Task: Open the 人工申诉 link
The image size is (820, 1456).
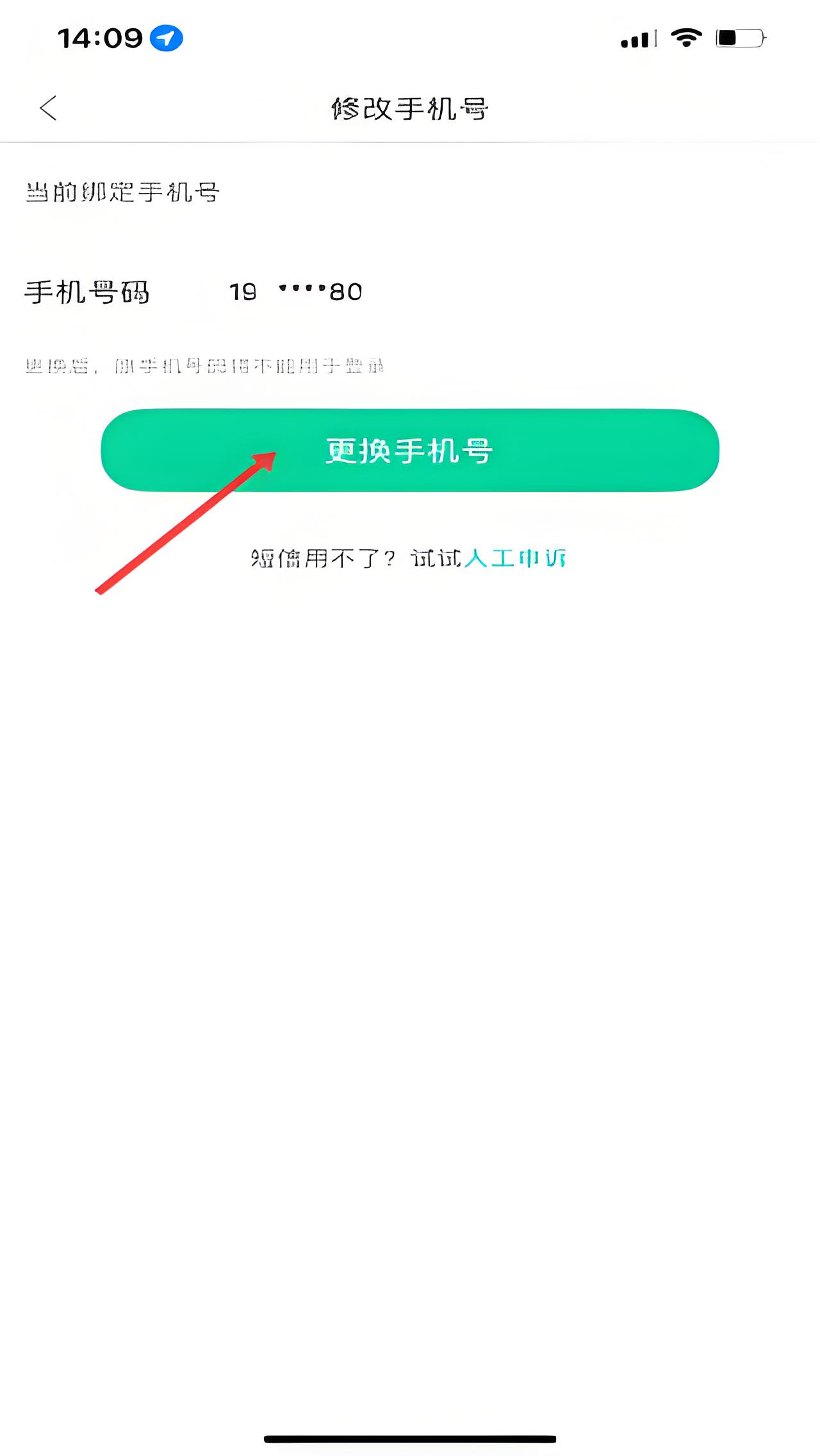Action: 515,558
